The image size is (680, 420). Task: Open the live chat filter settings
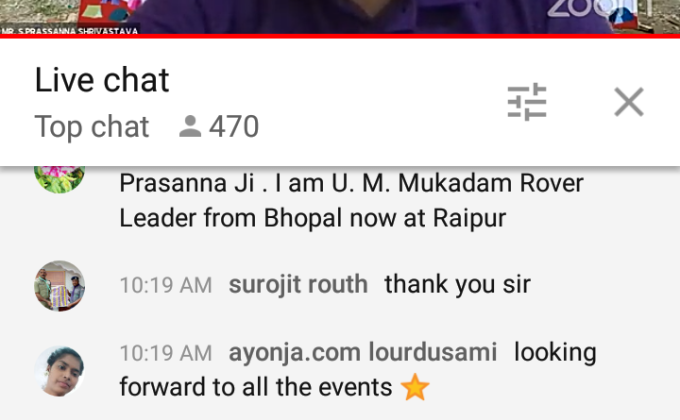pyautogui.click(x=527, y=102)
